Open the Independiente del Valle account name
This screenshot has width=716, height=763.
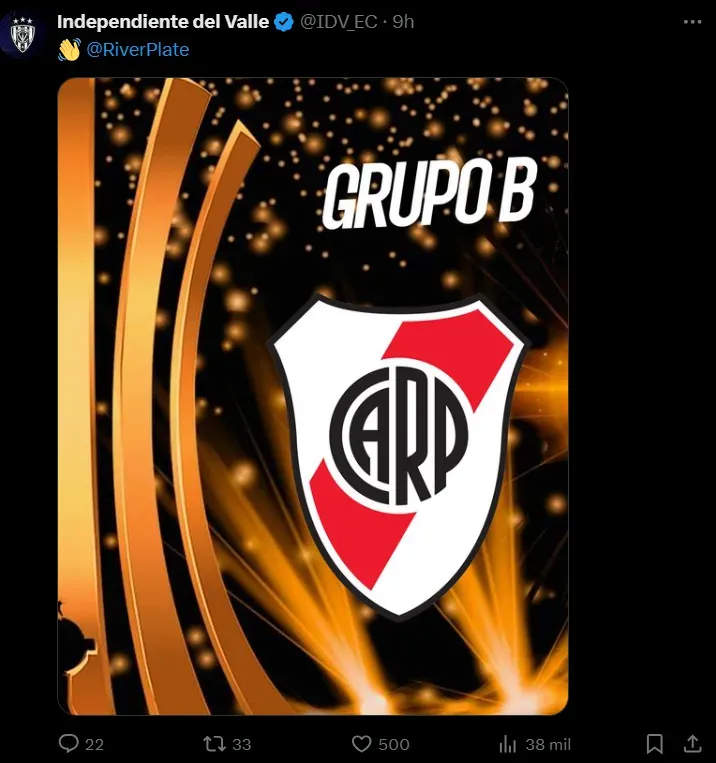click(162, 21)
